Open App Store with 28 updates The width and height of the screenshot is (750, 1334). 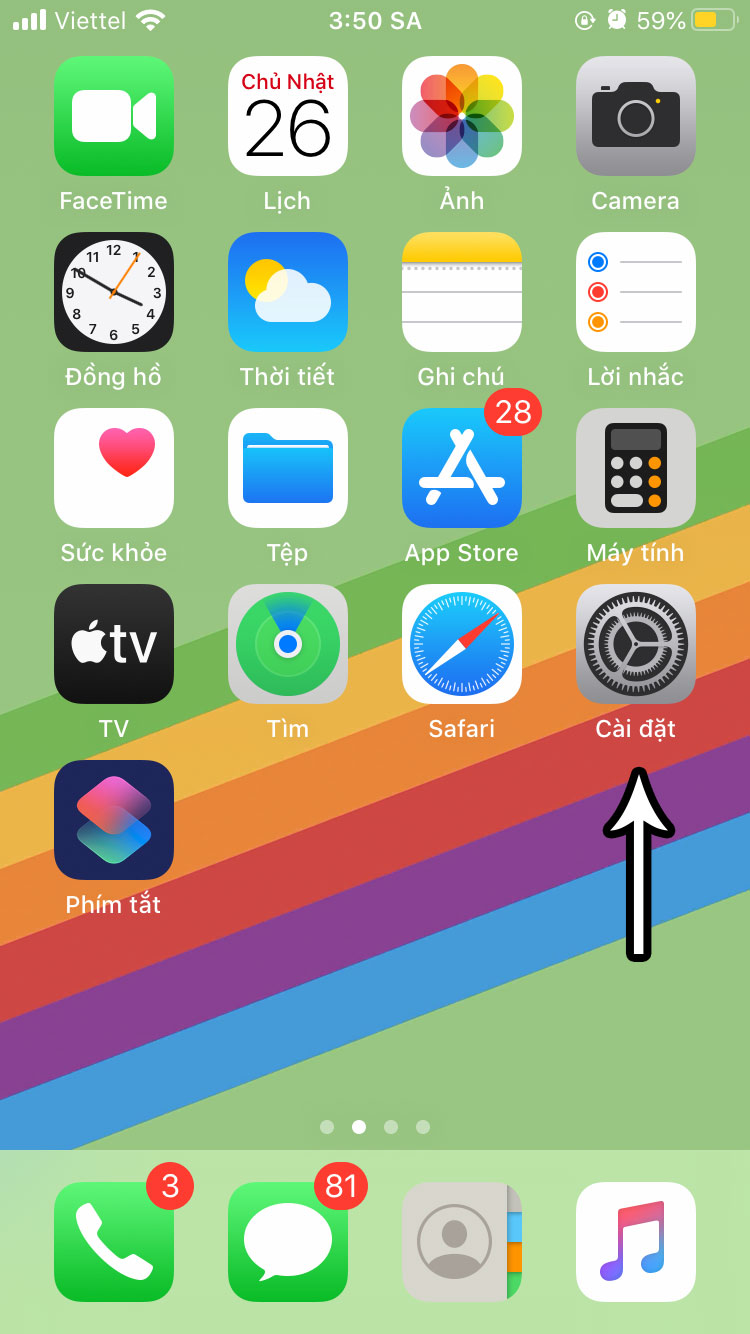click(462, 468)
